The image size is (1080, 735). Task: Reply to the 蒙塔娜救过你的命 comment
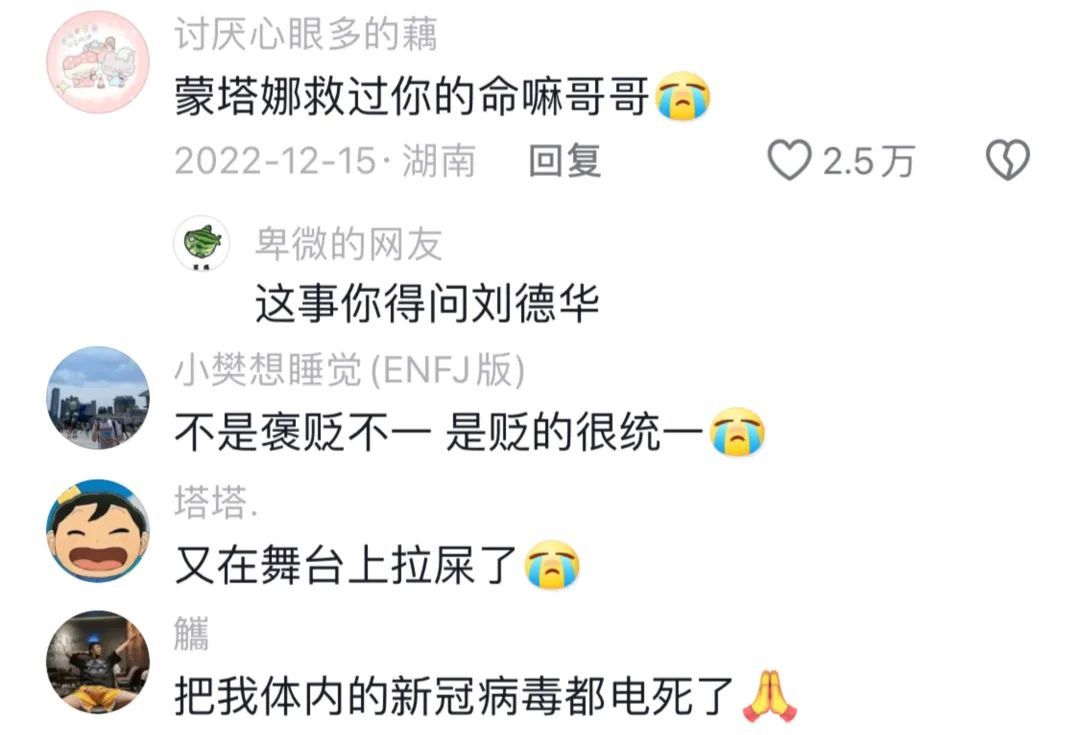(565, 161)
